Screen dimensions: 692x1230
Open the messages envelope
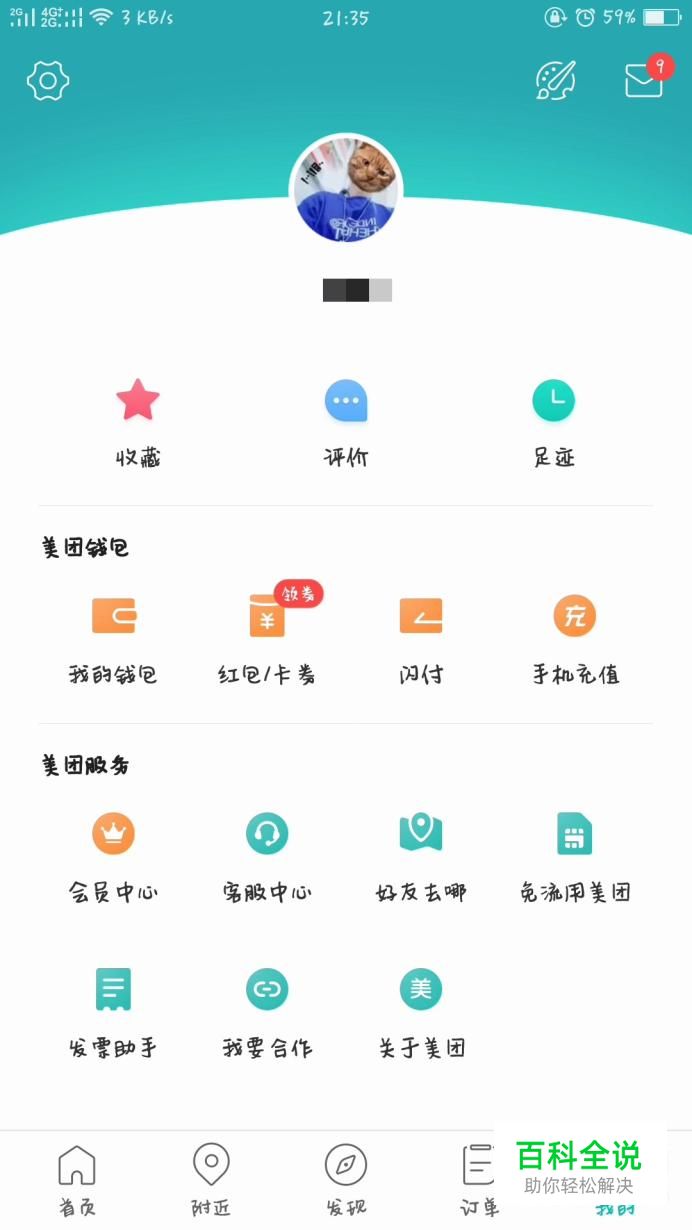coord(644,80)
